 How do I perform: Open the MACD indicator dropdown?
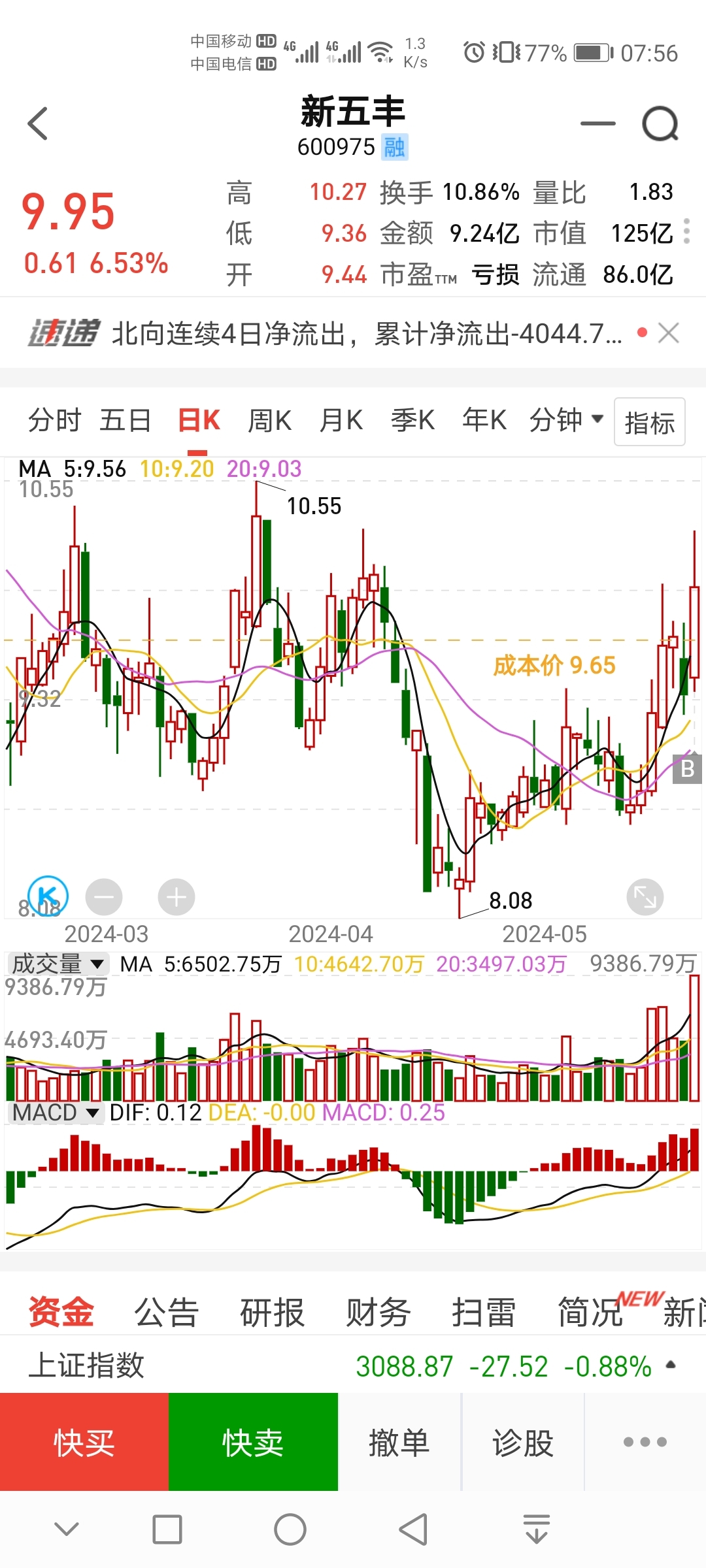[56, 1113]
